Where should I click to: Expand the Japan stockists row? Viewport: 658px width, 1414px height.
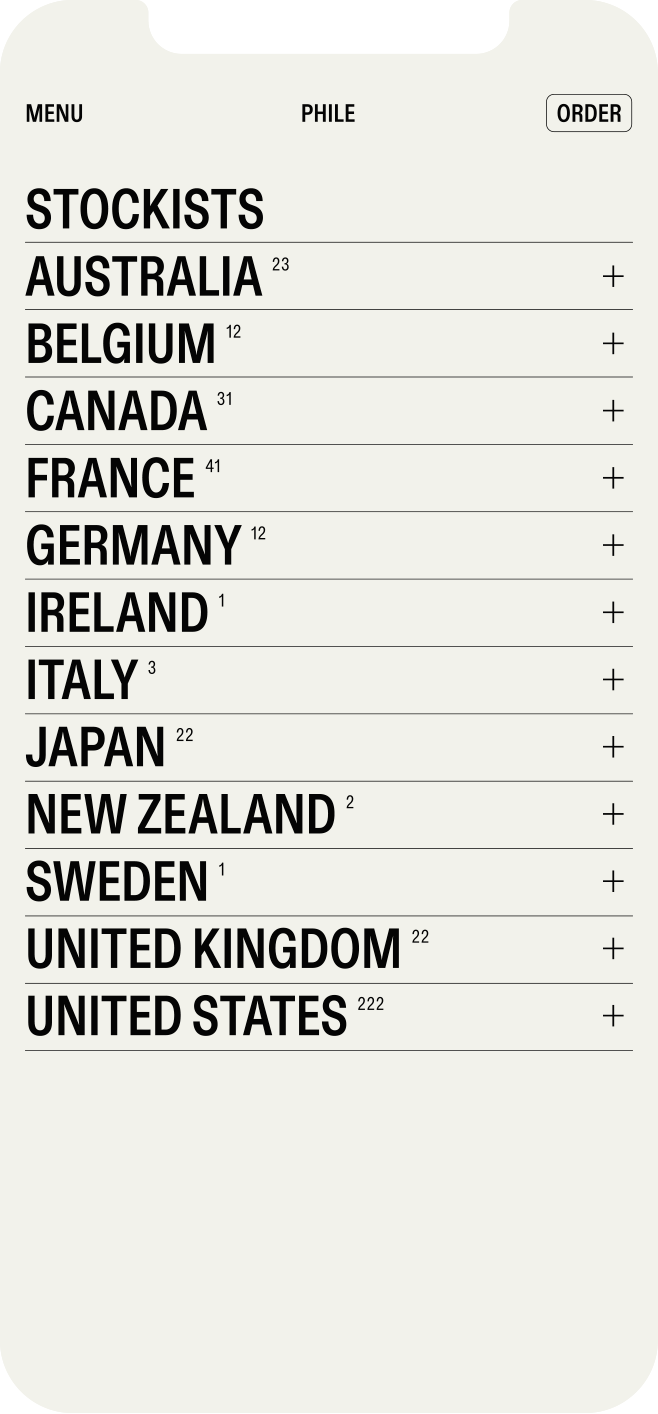[x=613, y=747]
